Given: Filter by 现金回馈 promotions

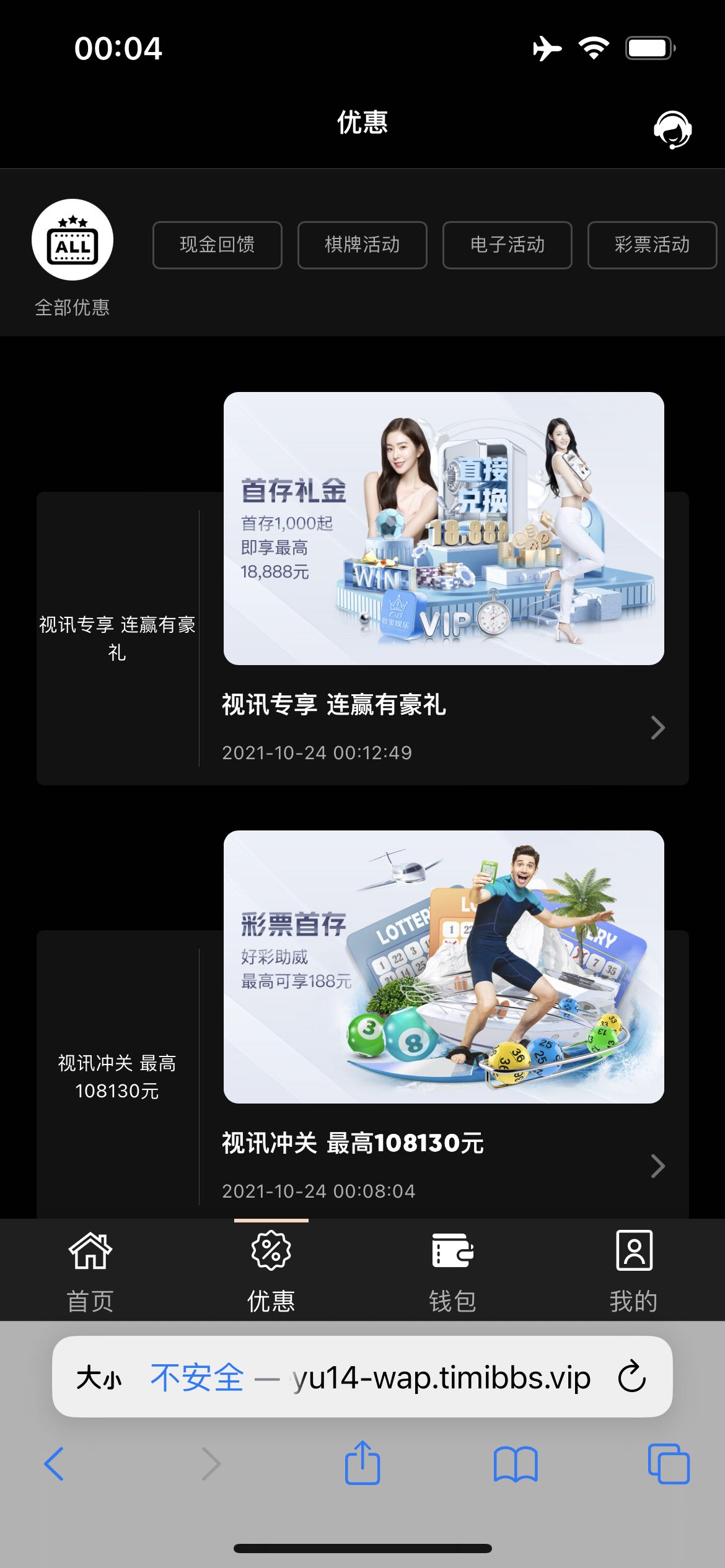Looking at the screenshot, I should coord(217,245).
